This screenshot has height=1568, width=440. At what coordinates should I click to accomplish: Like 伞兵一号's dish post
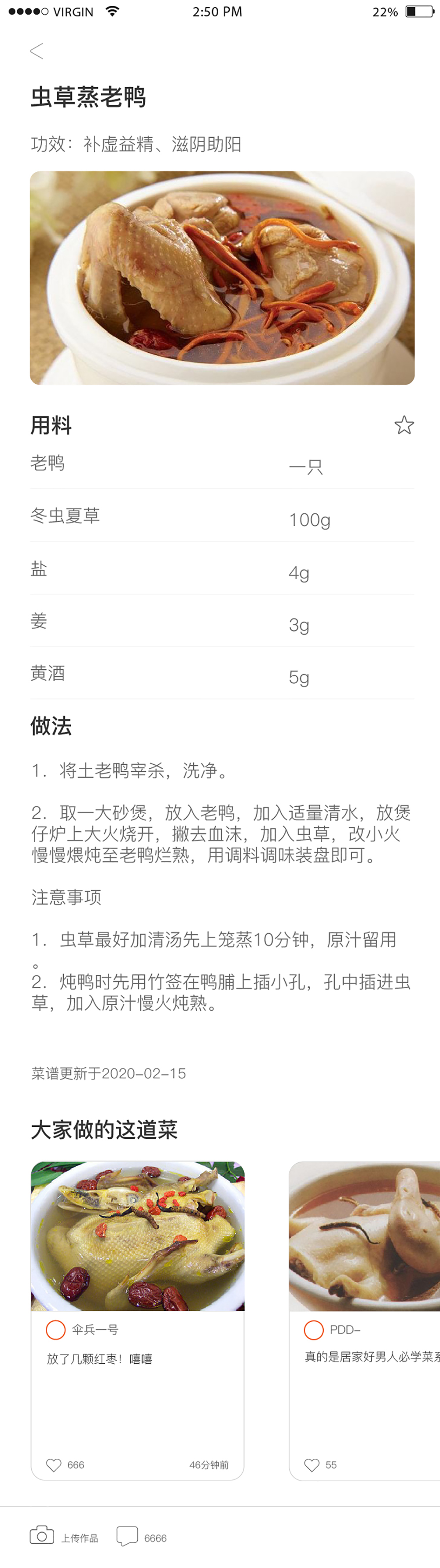point(54,1465)
